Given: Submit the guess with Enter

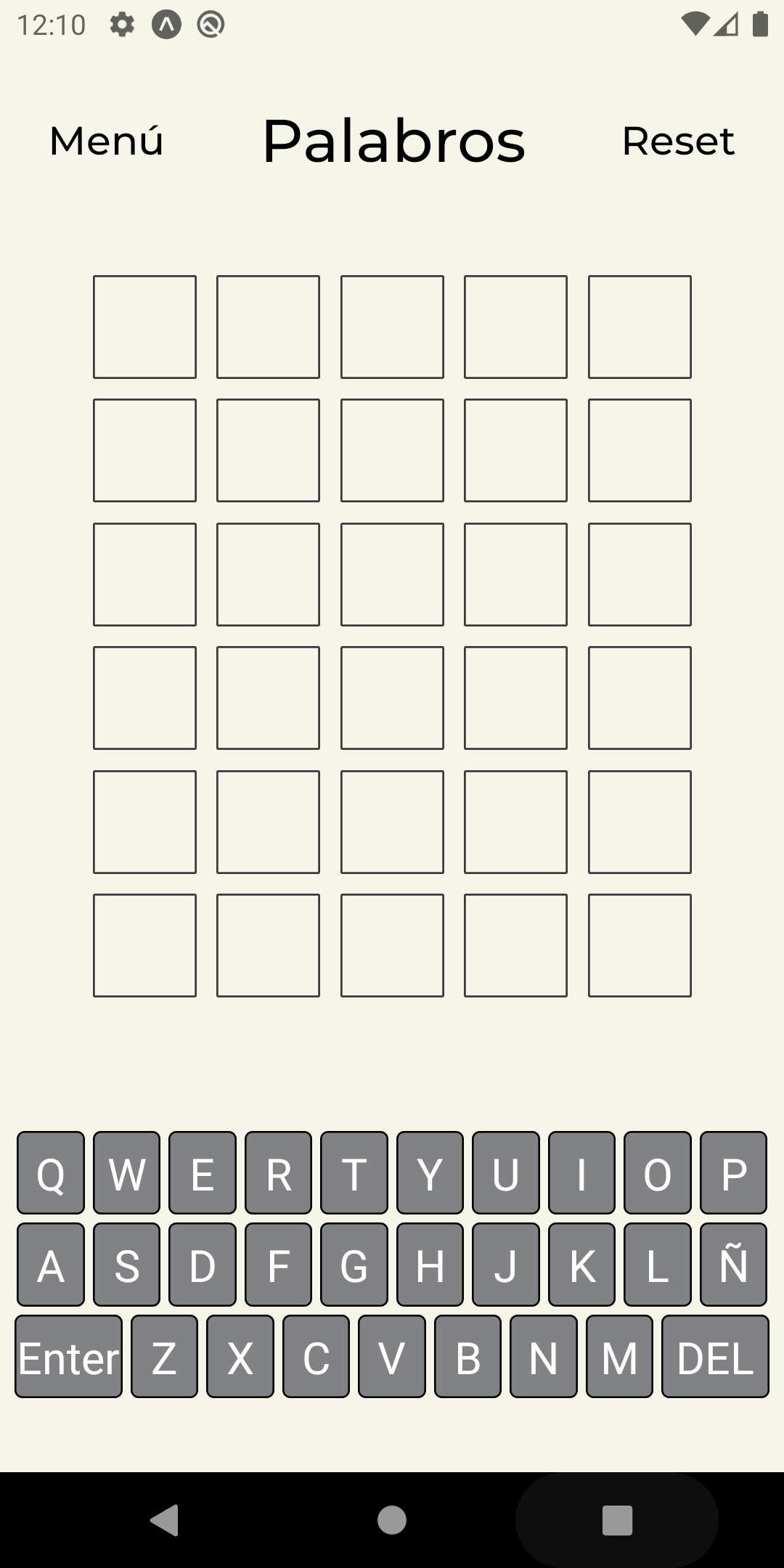Looking at the screenshot, I should tap(69, 1357).
